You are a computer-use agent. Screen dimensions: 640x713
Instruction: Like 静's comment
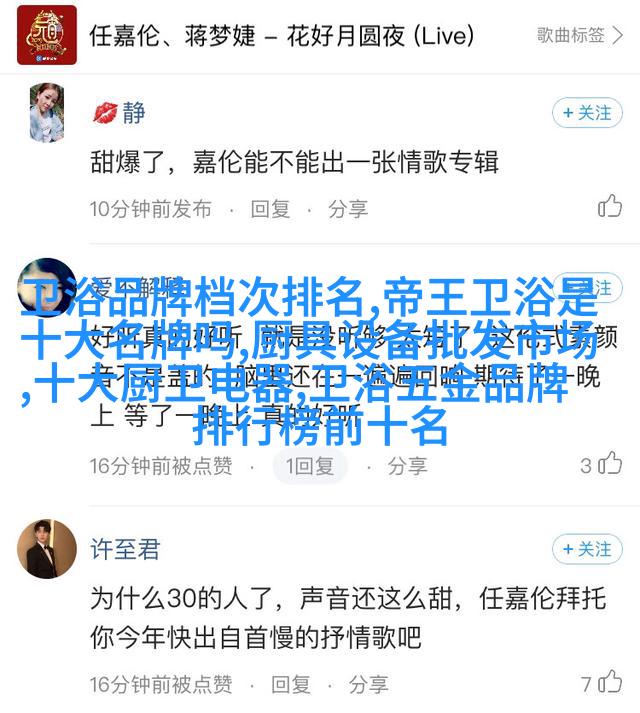pyautogui.click(x=609, y=207)
